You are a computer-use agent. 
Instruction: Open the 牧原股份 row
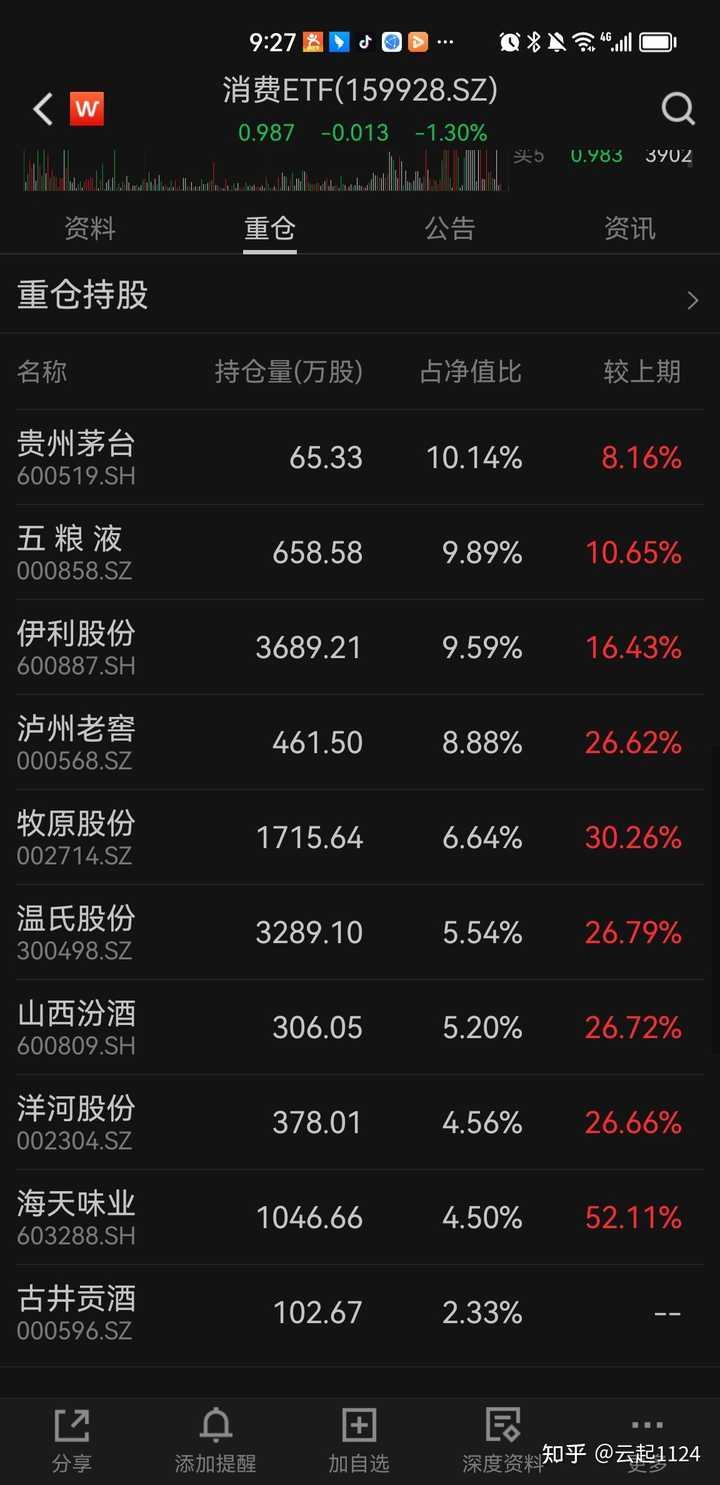click(x=360, y=837)
